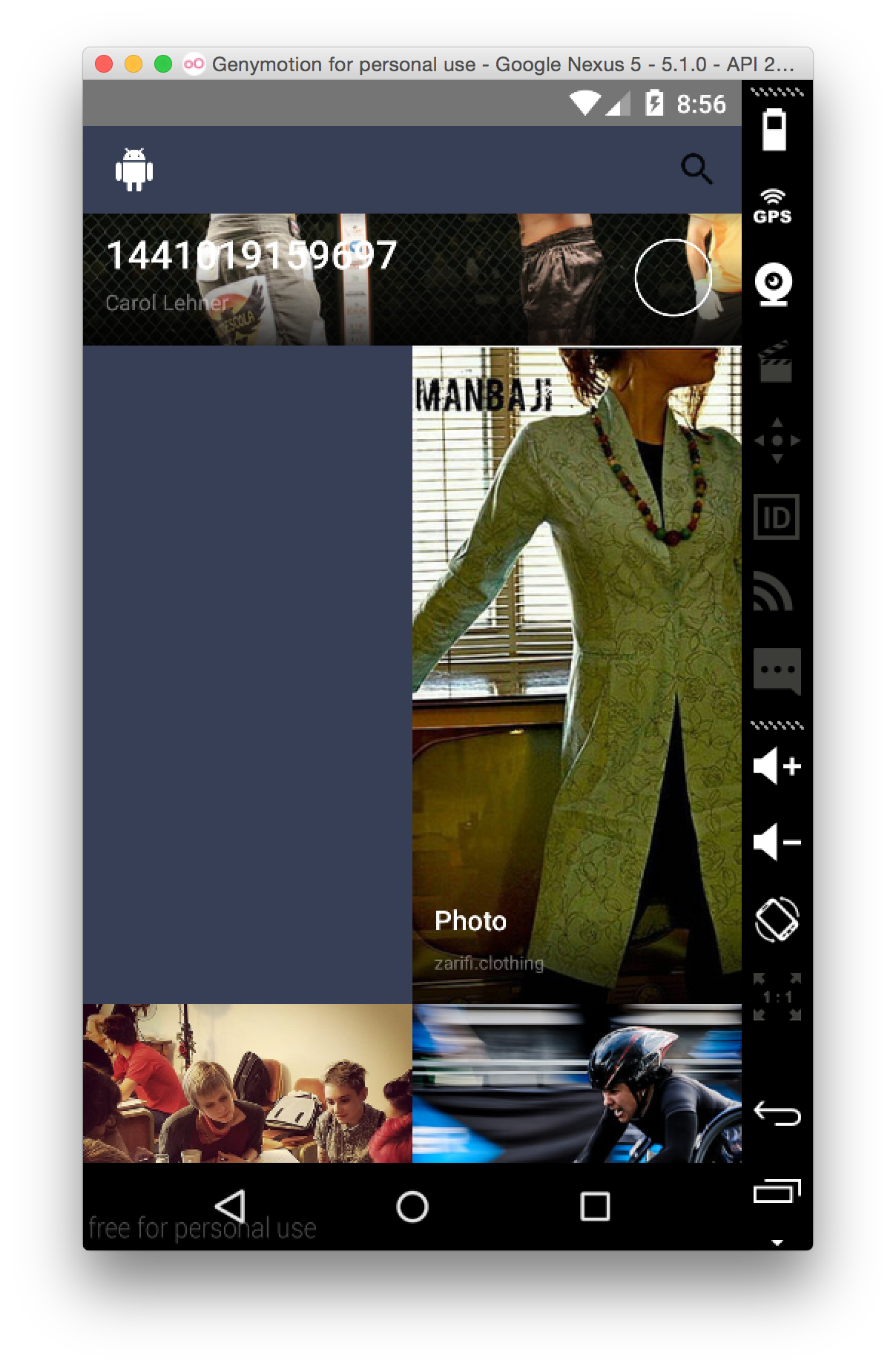Open the cyclist in helmet photo
The height and width of the screenshot is (1369, 896).
[576, 1083]
